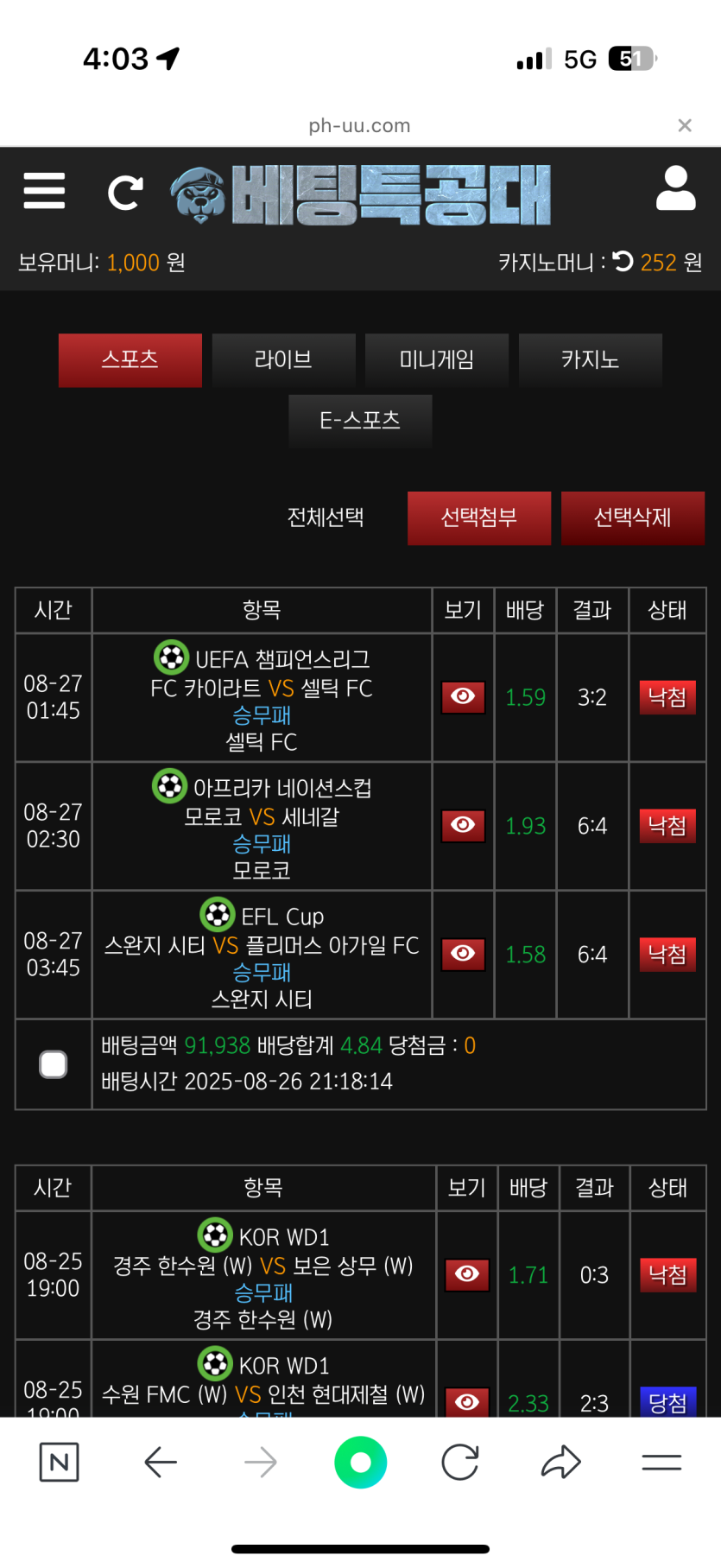The width and height of the screenshot is (721, 1568).
Task: View details of 스완지 시티 match
Action: pyautogui.click(x=463, y=954)
